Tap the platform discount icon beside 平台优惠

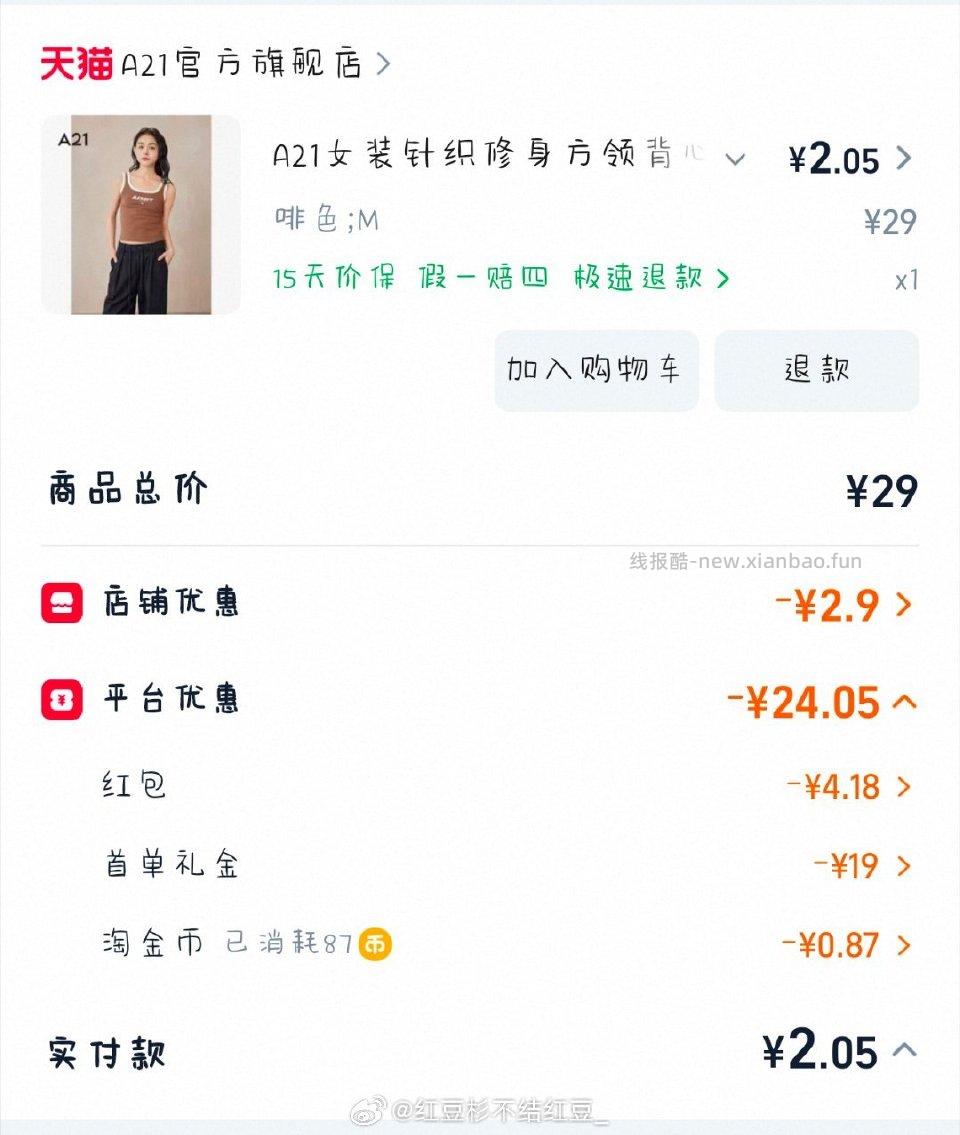point(61,699)
